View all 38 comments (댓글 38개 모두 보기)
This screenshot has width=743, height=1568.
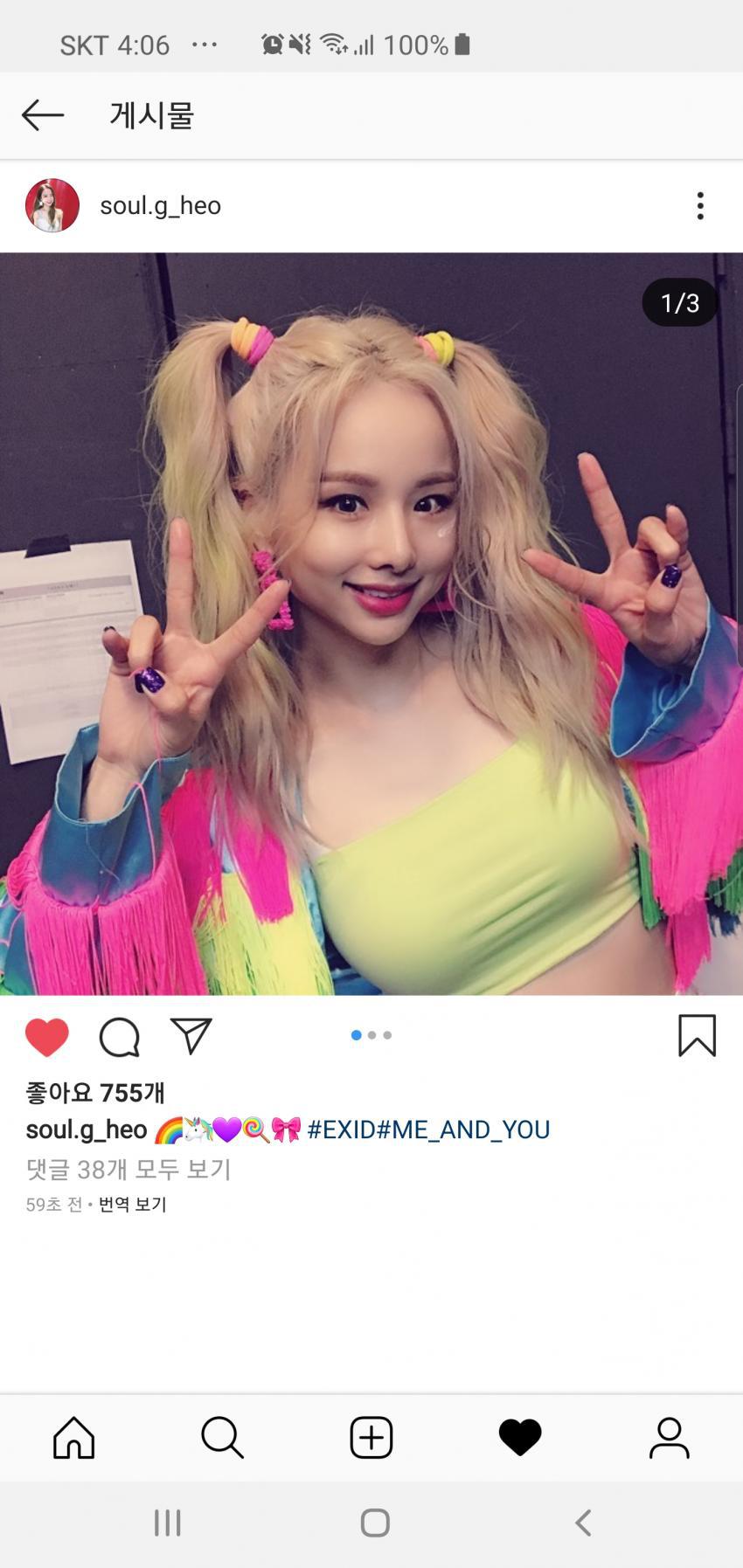[128, 1169]
